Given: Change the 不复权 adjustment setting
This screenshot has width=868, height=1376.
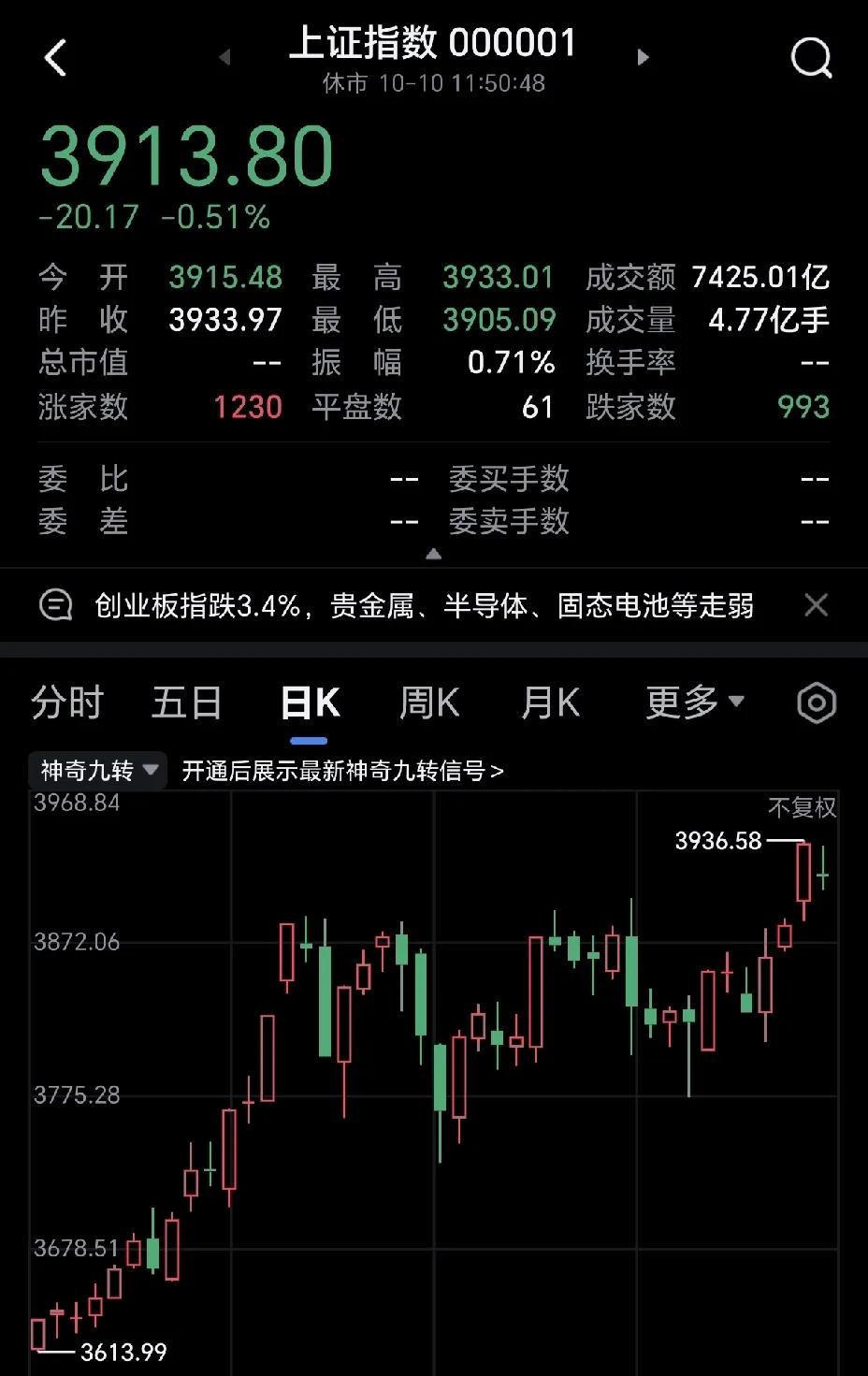Looking at the screenshot, I should pyautogui.click(x=802, y=808).
